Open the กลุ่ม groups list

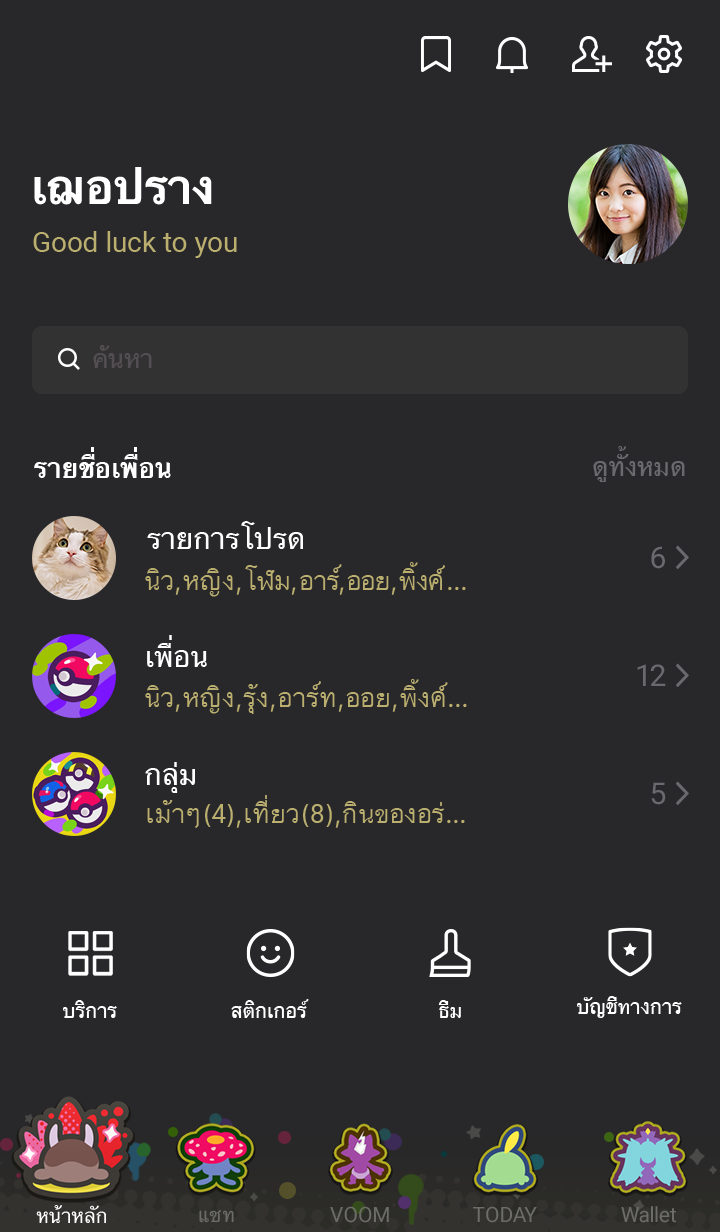tap(360, 794)
